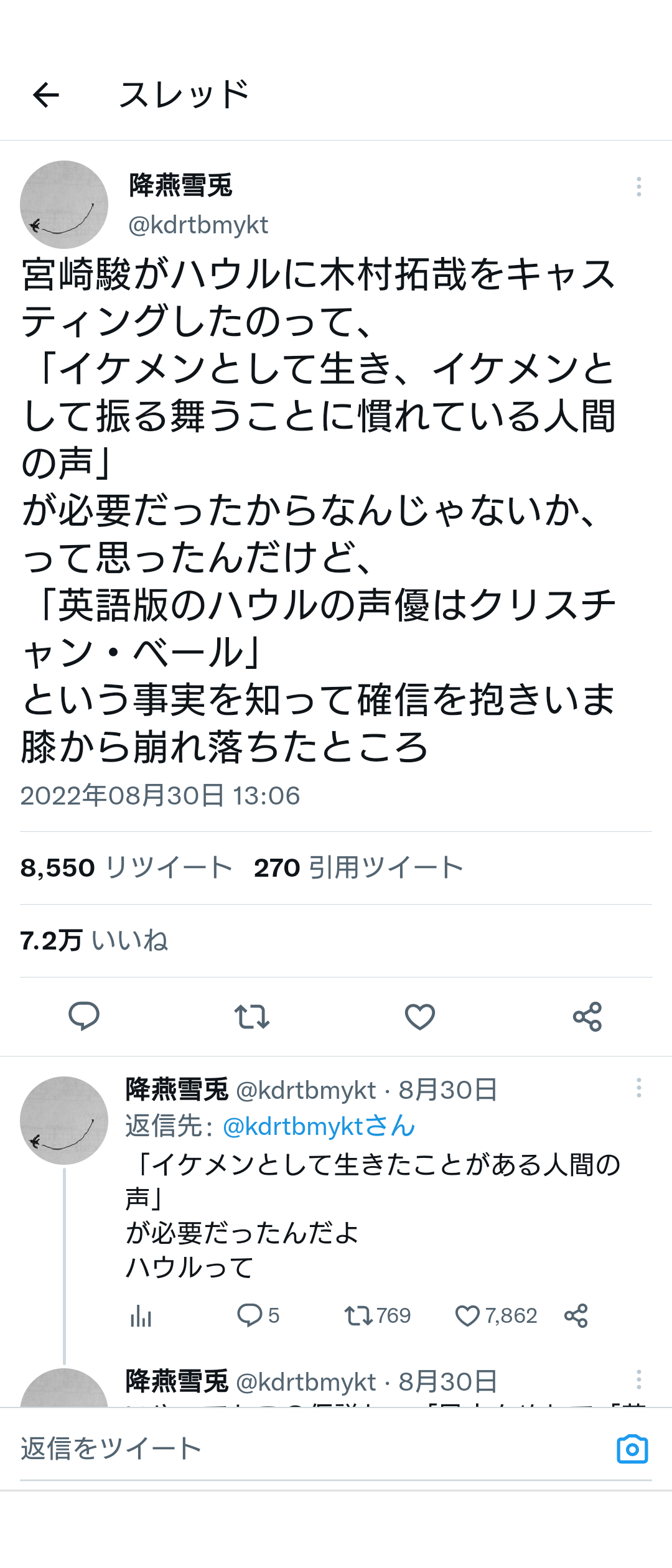Reply to the main tweet

pos(84,1017)
